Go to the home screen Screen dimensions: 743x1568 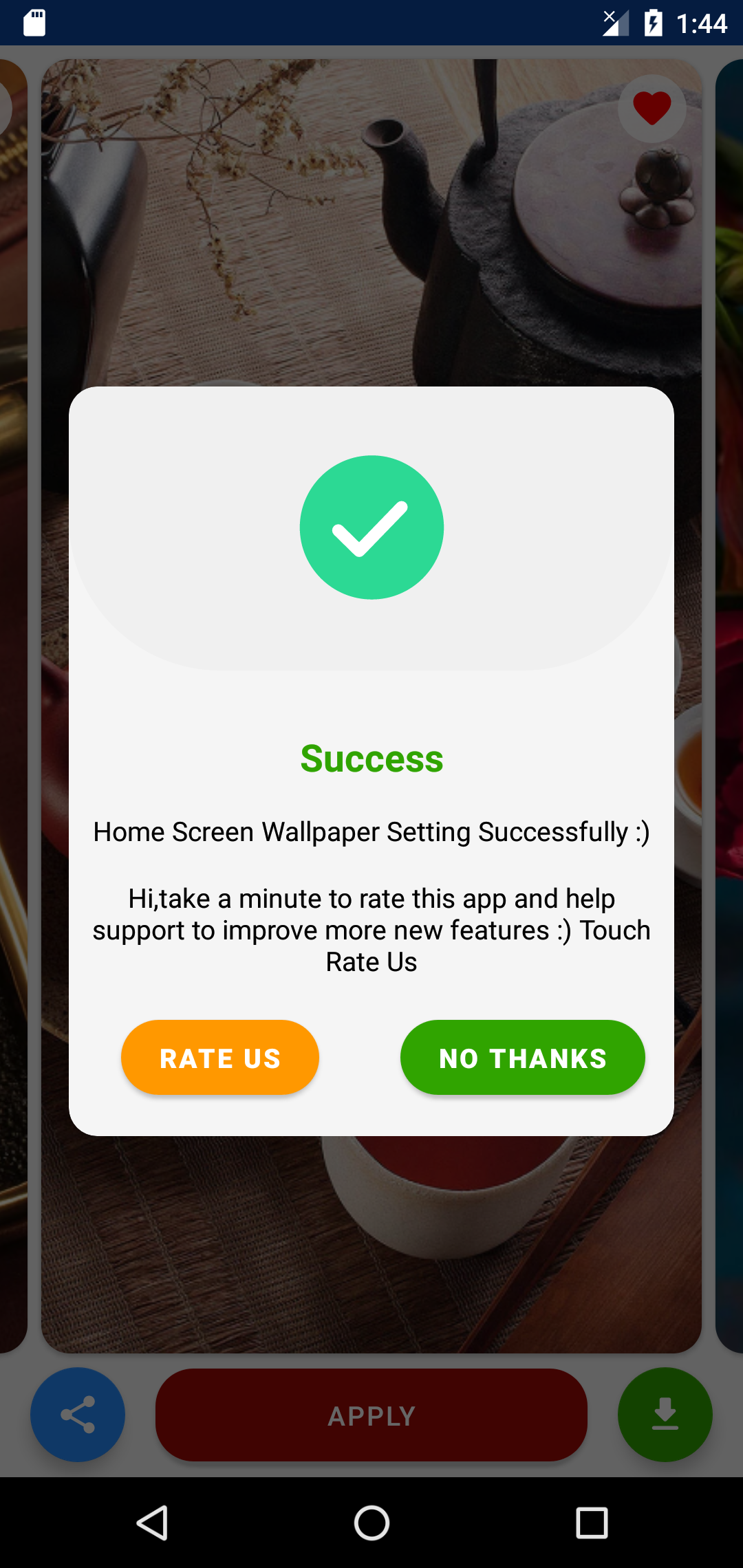[x=371, y=1523]
